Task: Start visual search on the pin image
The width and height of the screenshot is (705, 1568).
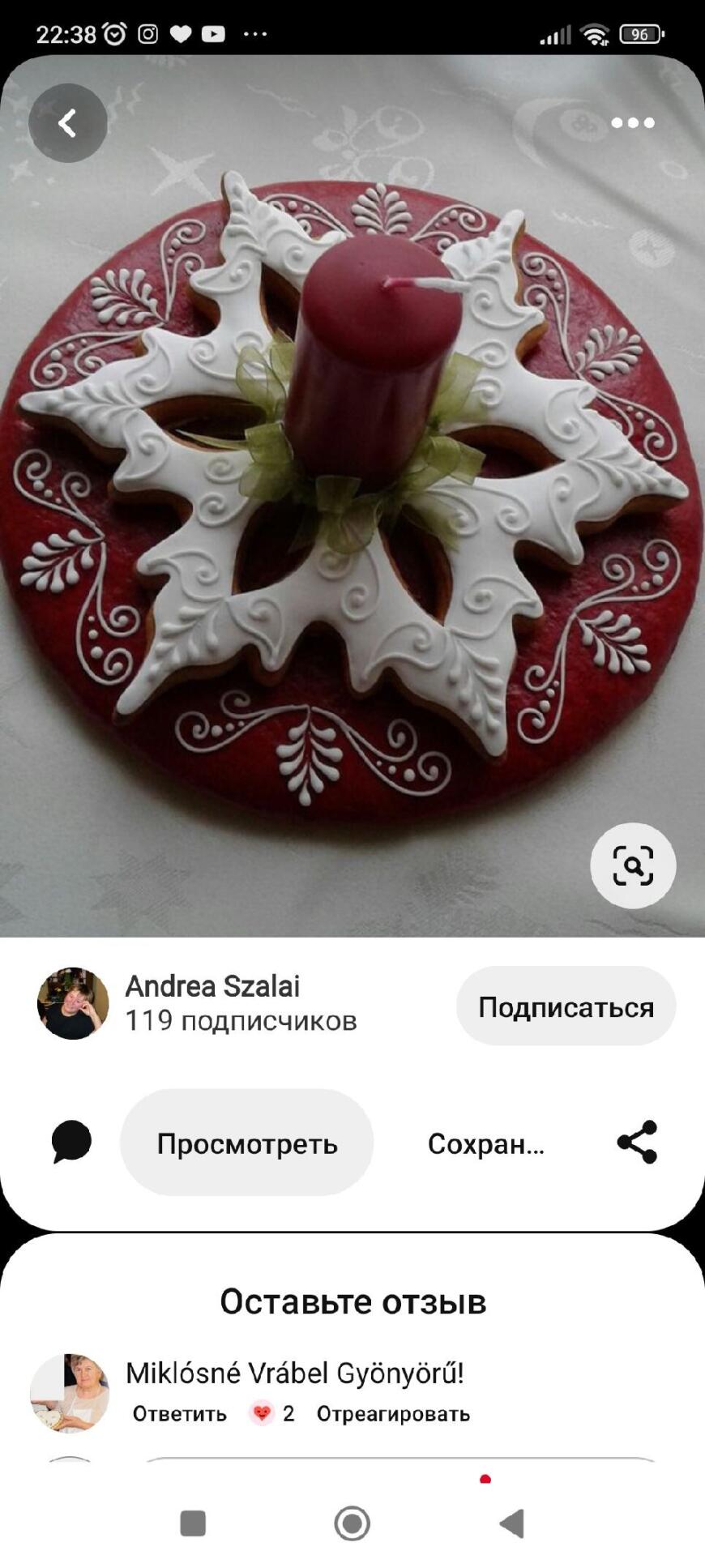Action: coord(632,865)
